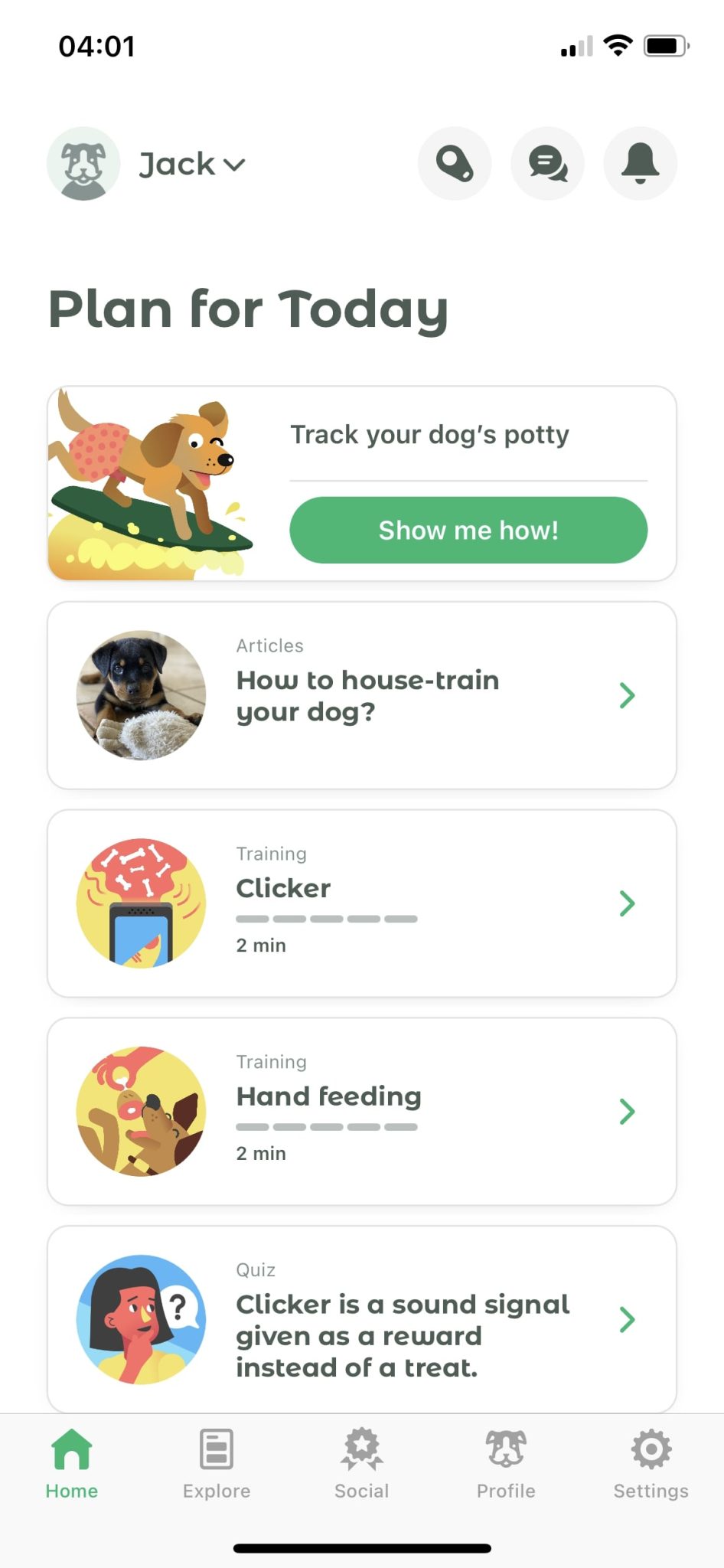The image size is (724, 1568).
Task: Open the Clicker training thumbnail
Action: pos(140,903)
